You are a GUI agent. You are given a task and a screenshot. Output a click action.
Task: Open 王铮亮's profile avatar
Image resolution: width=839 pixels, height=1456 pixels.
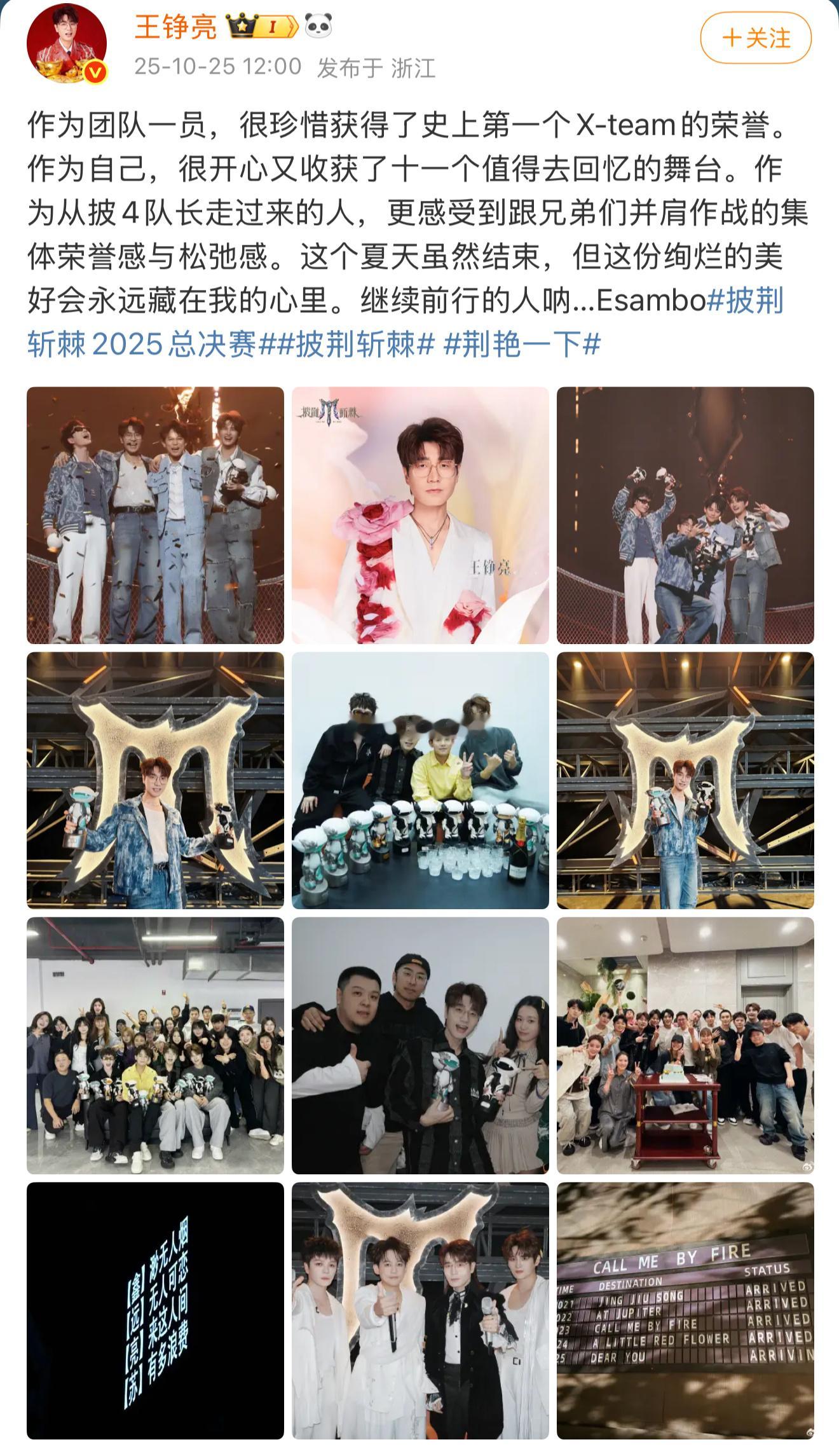66,47
